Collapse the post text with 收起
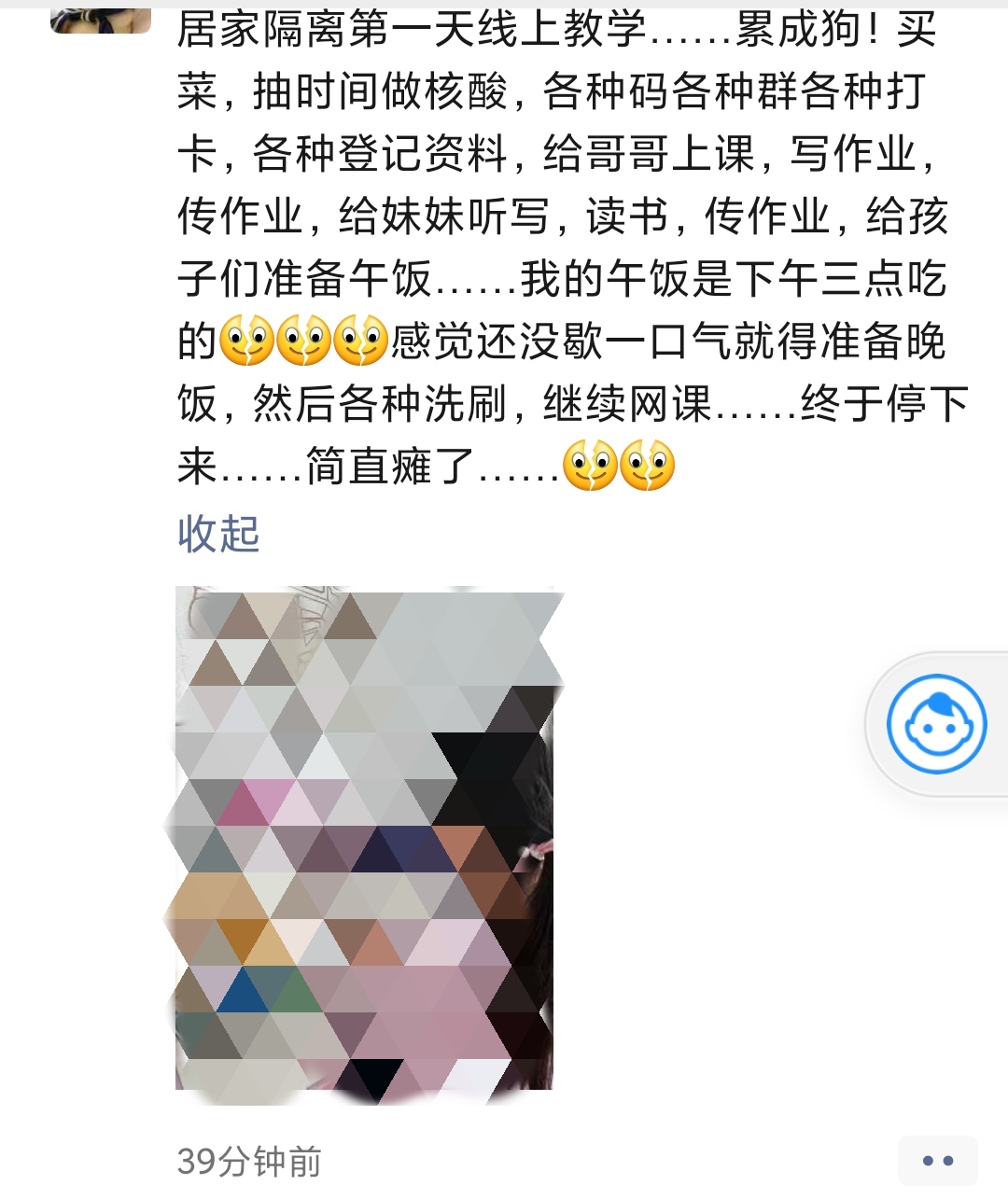 click(x=218, y=534)
